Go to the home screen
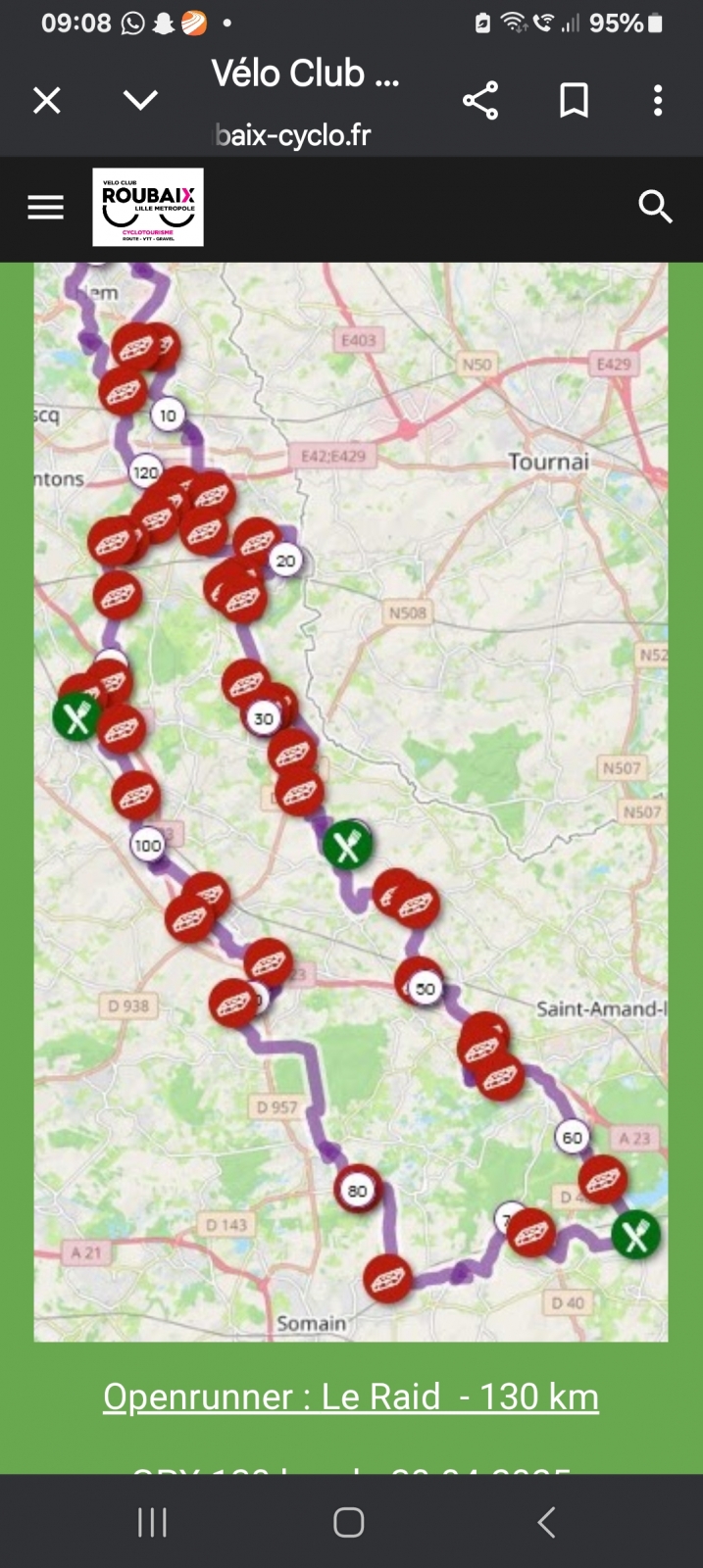The image size is (703, 1568). coord(349,1522)
